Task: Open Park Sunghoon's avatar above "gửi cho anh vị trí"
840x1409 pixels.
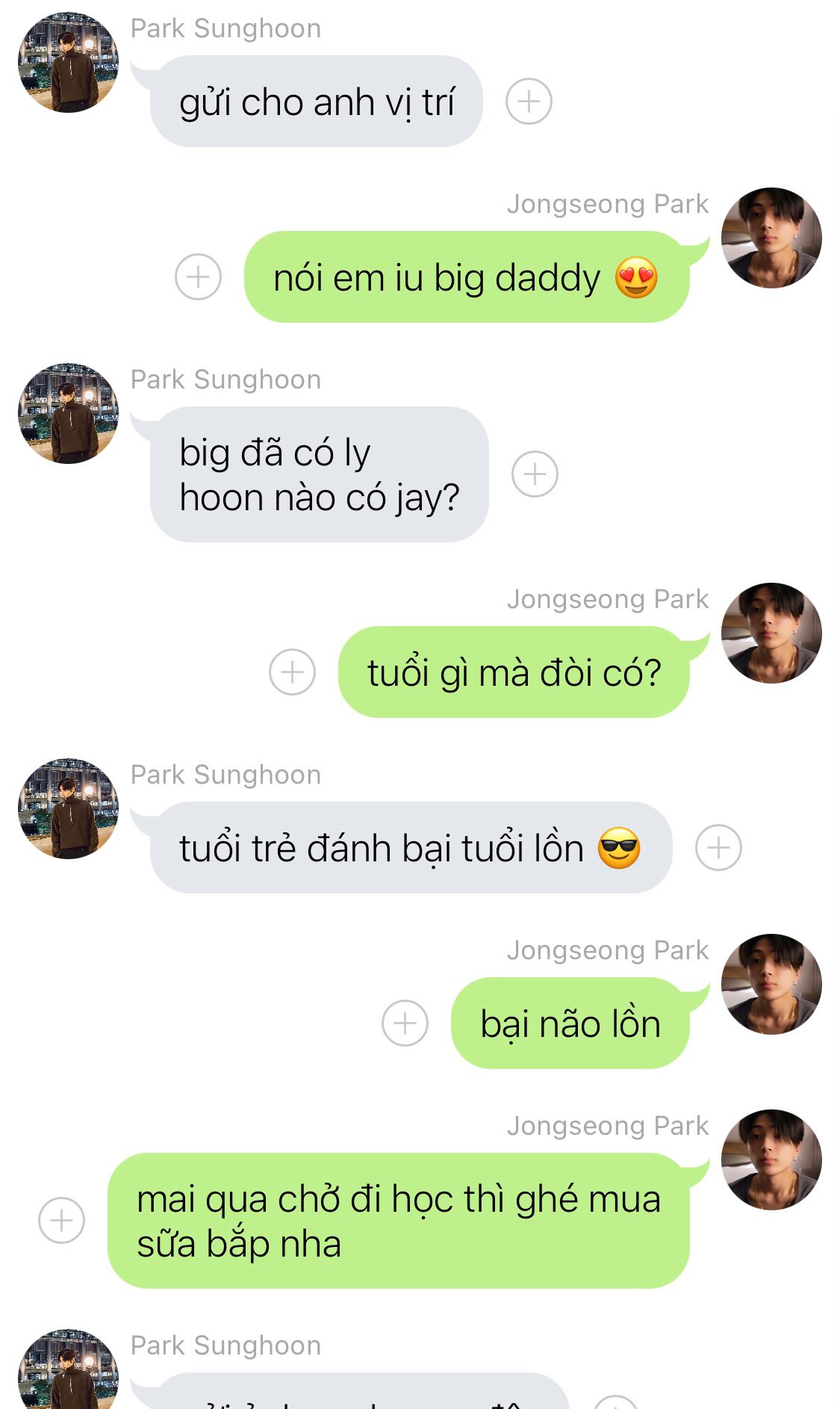Action: [x=68, y=62]
